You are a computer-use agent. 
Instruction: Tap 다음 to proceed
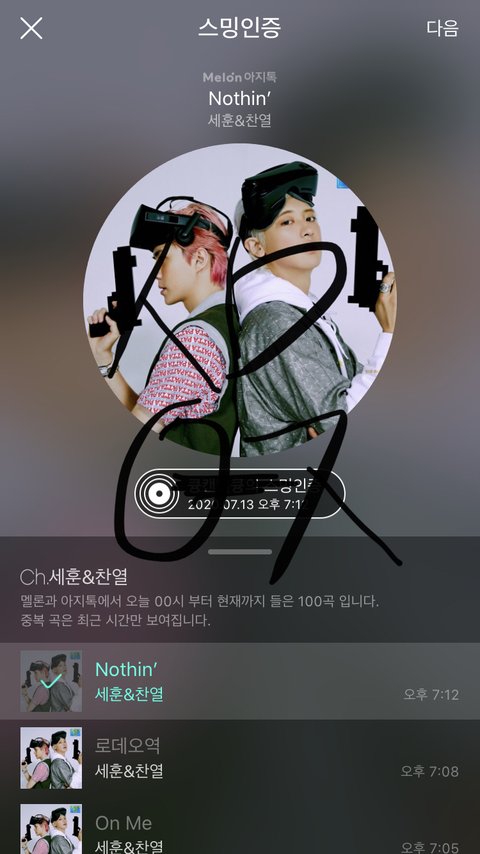442,28
